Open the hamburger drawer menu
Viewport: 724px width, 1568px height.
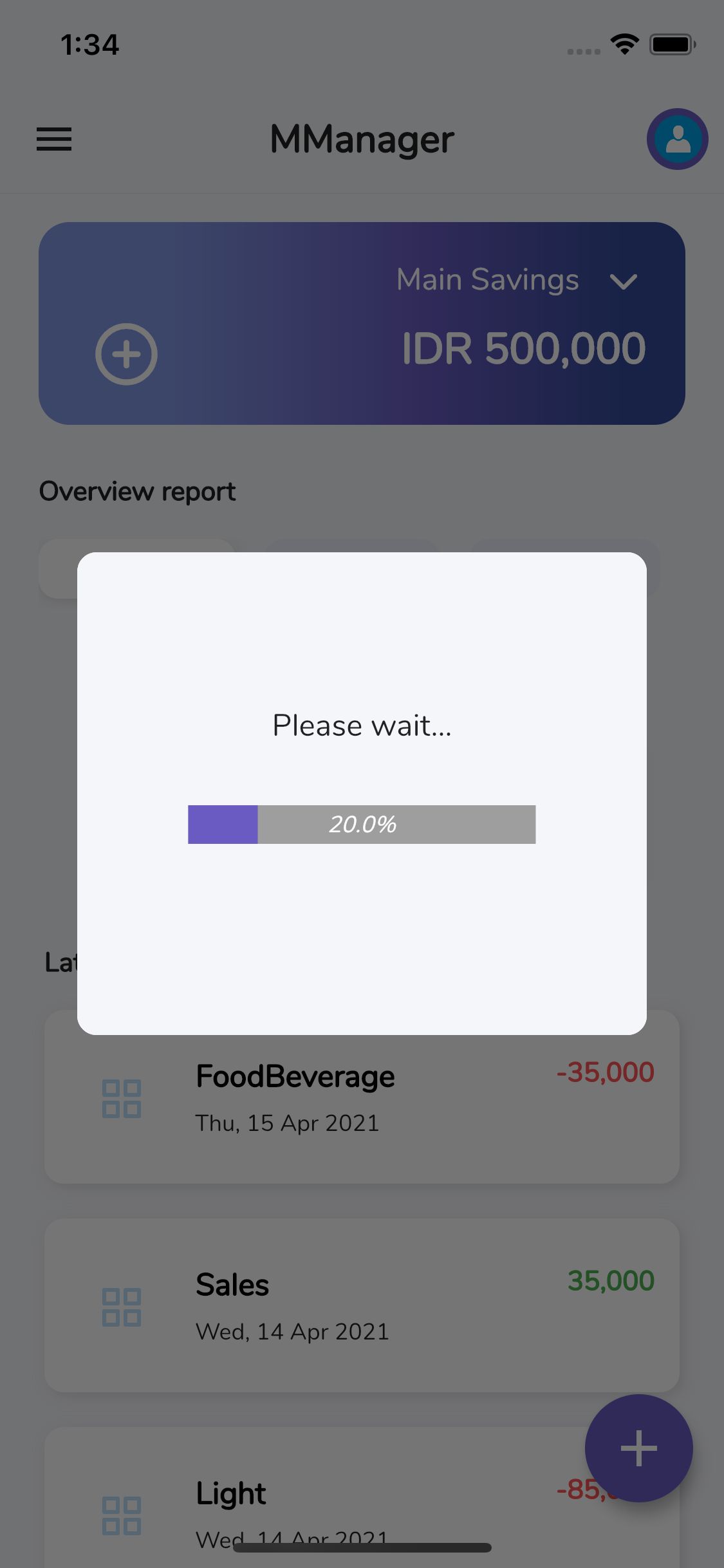tap(54, 139)
